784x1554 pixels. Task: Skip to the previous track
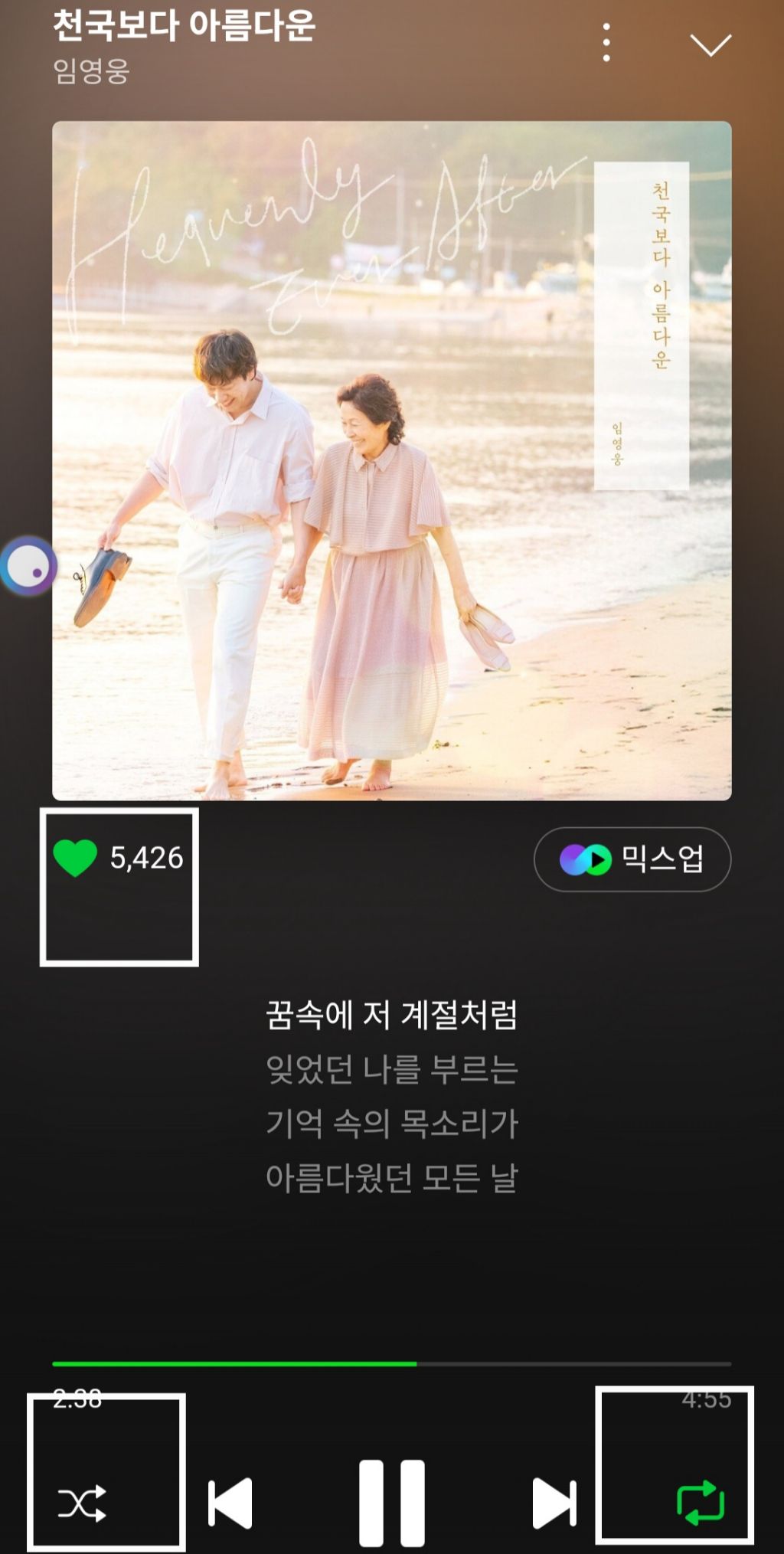coord(230,1503)
